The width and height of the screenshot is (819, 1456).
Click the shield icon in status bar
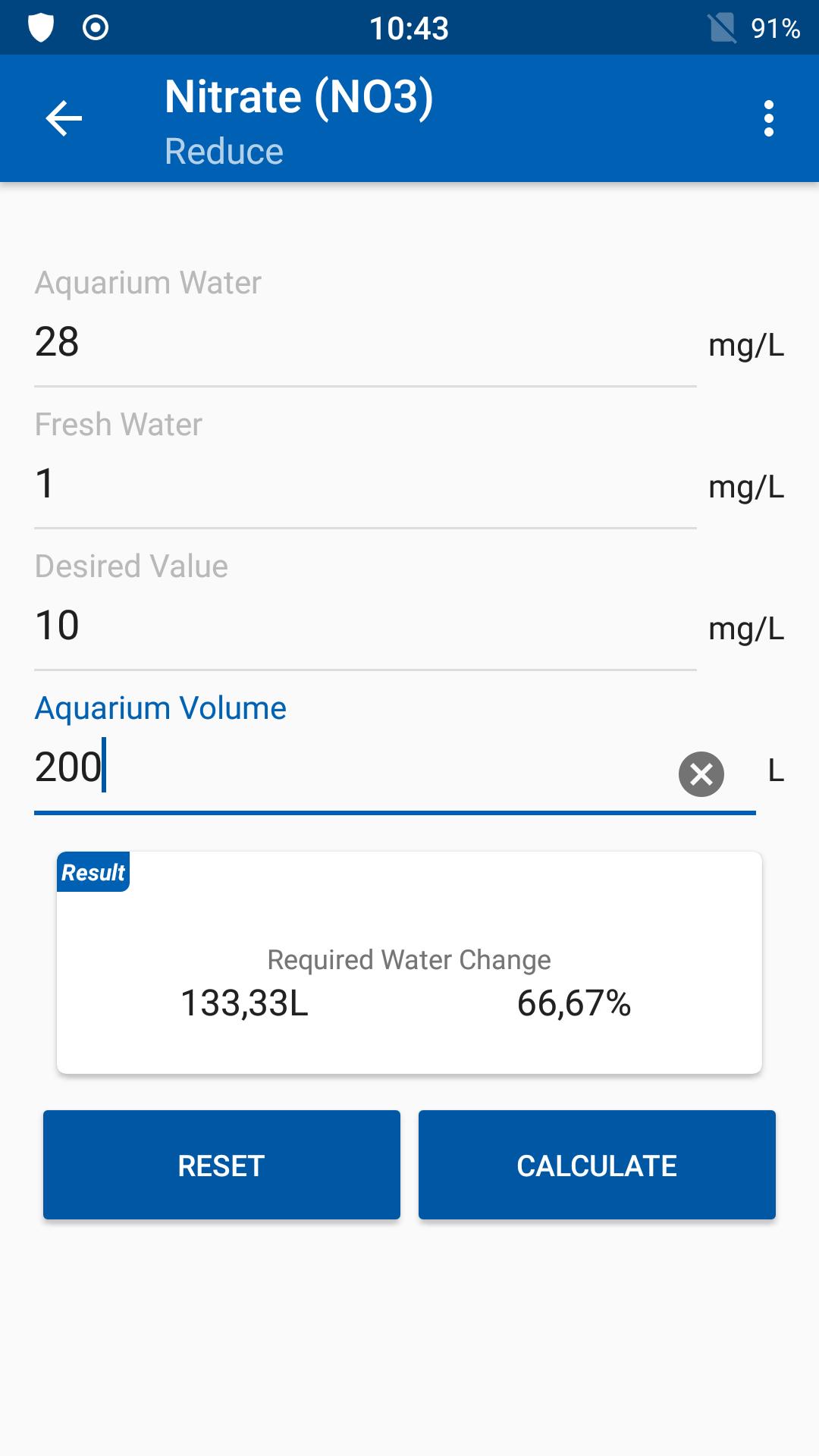[39, 28]
